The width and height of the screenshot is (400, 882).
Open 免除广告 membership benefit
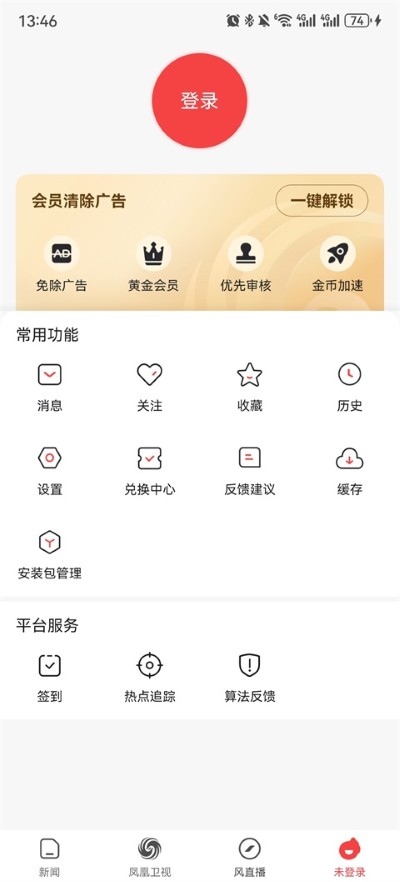pos(61,265)
